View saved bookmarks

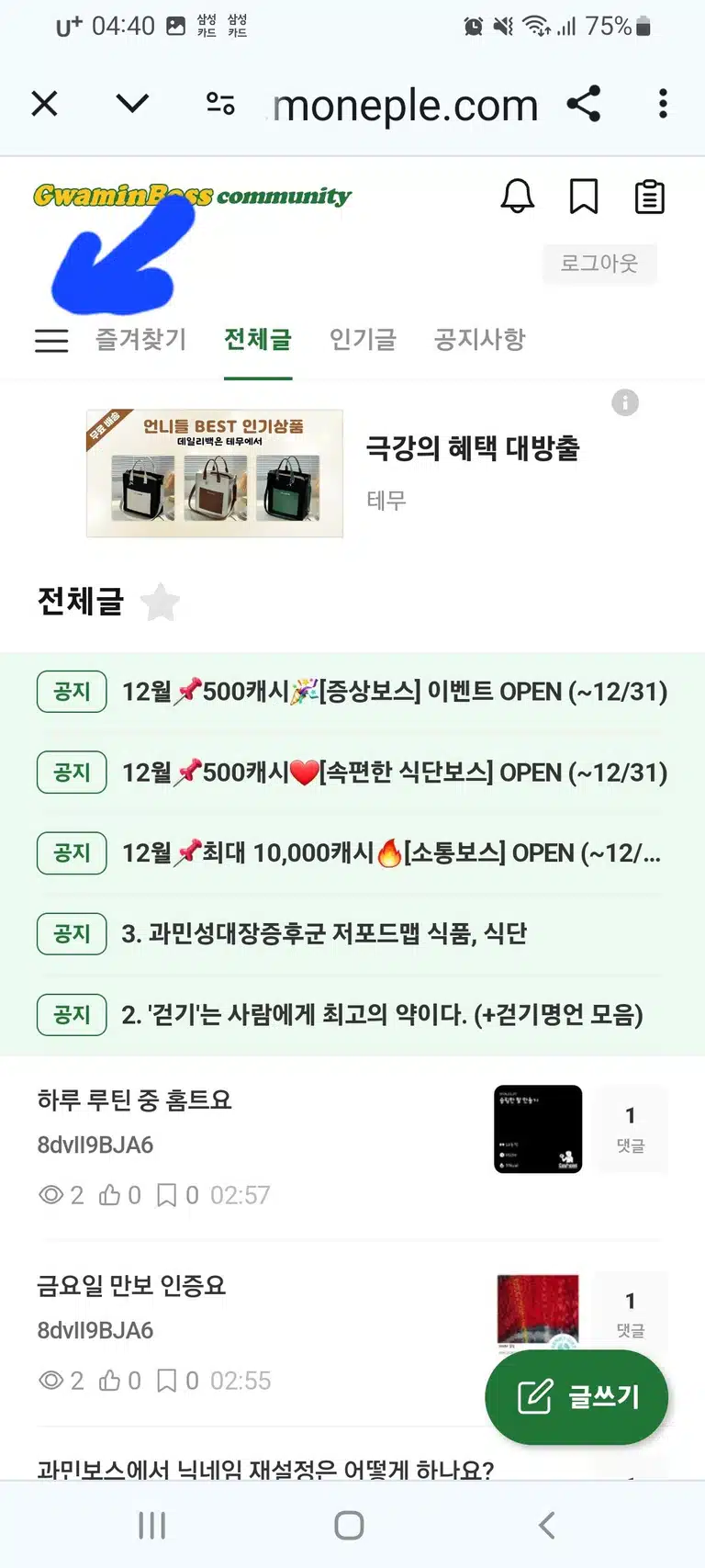point(584,196)
